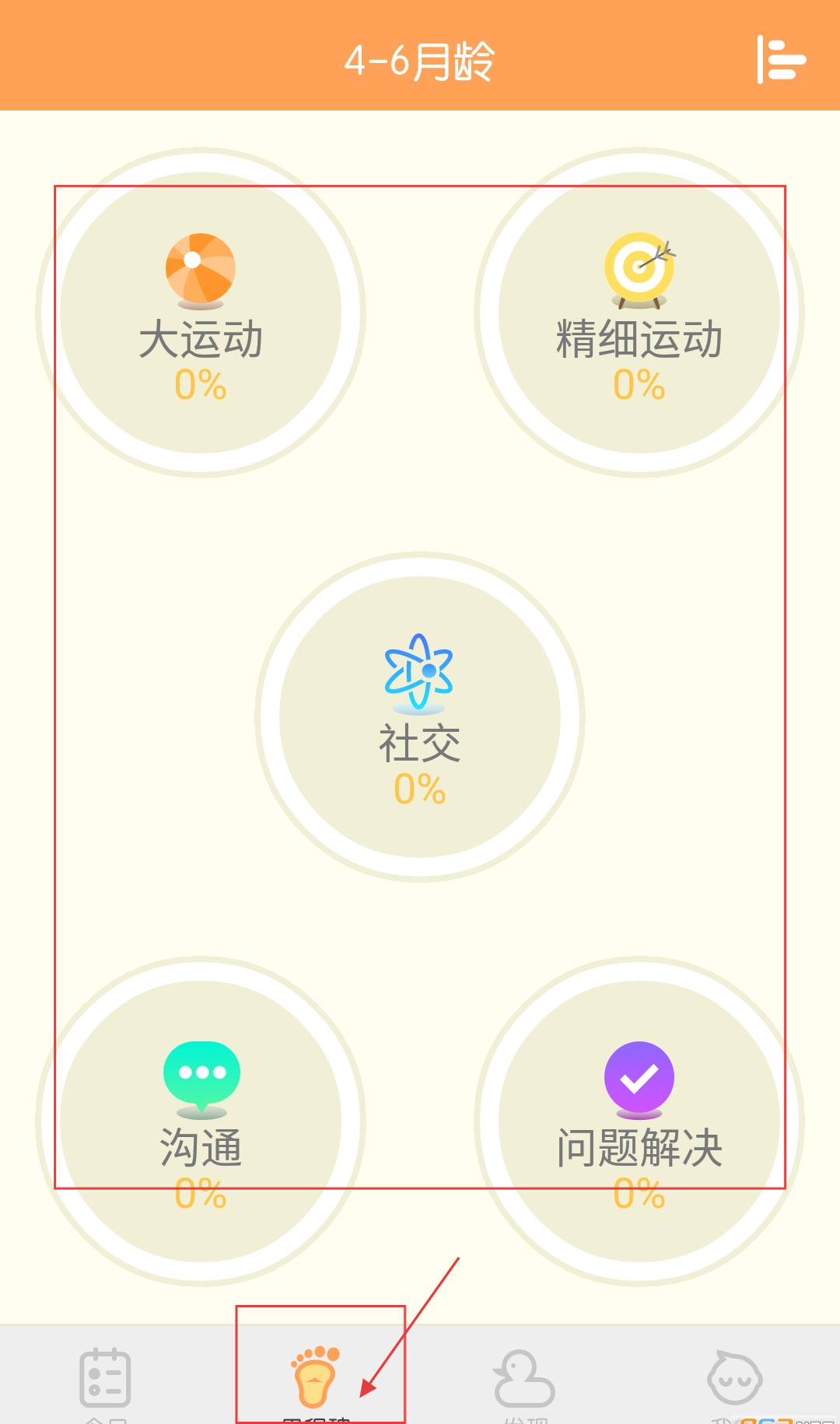Switch to the calendar checklist tab

(x=105, y=1378)
